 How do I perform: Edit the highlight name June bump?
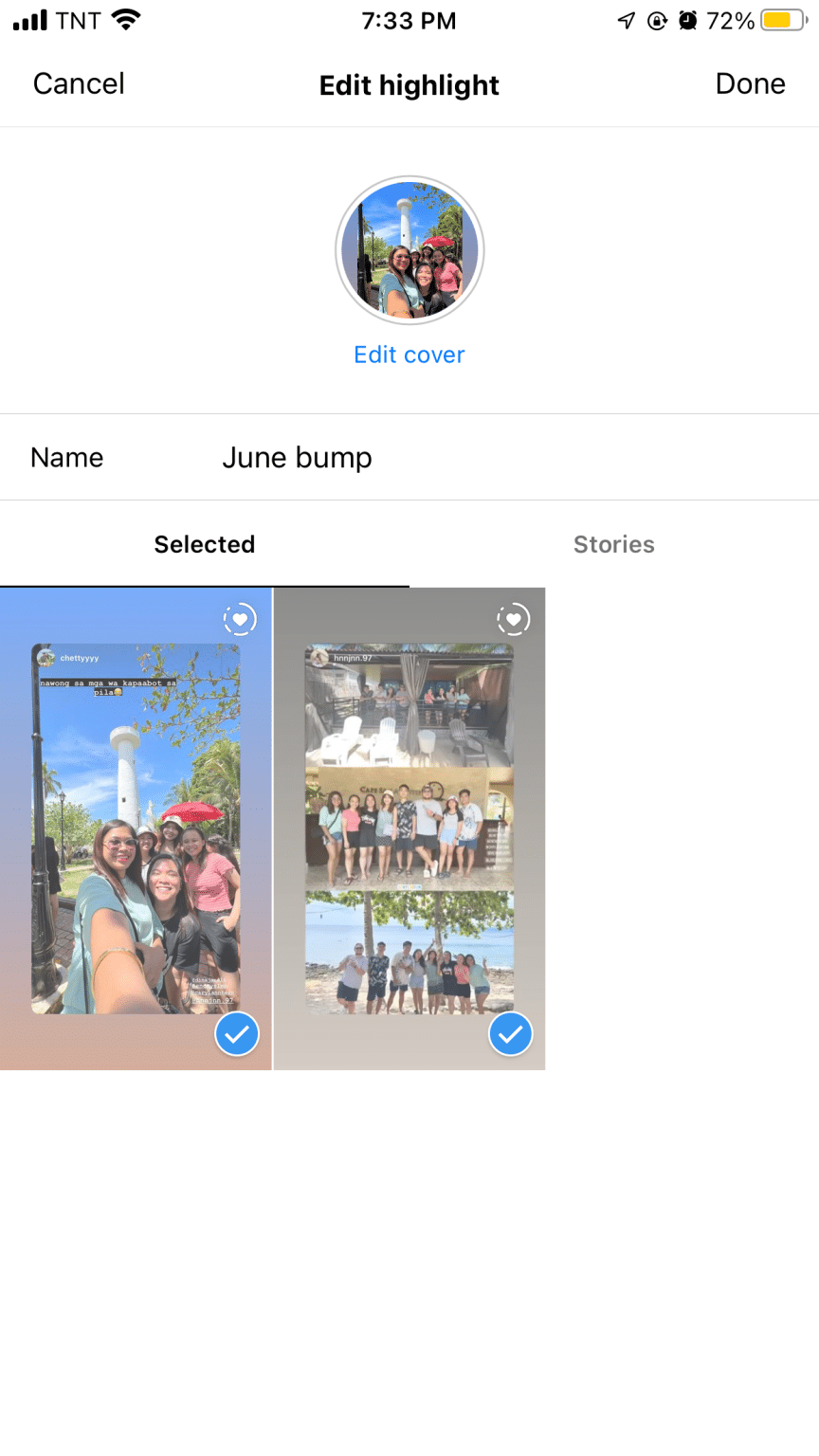[x=297, y=457]
